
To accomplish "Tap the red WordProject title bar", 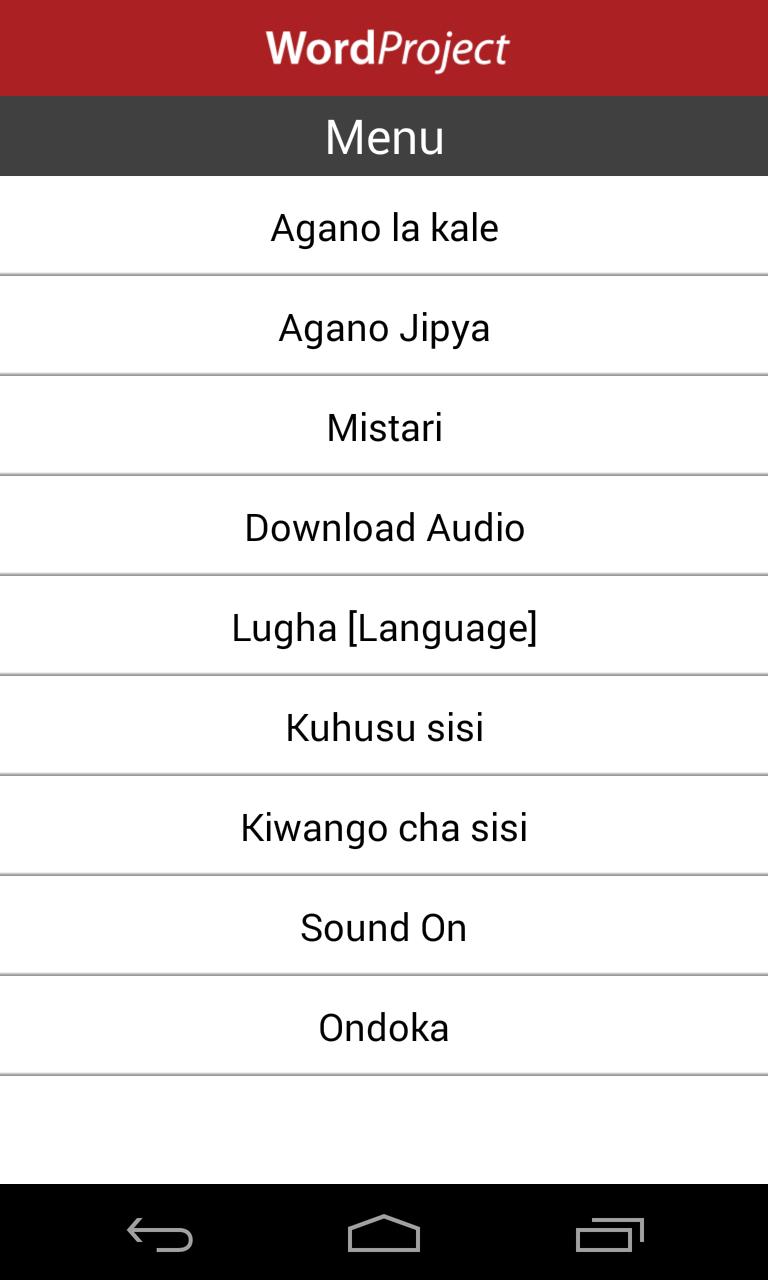I will coord(384,47).
